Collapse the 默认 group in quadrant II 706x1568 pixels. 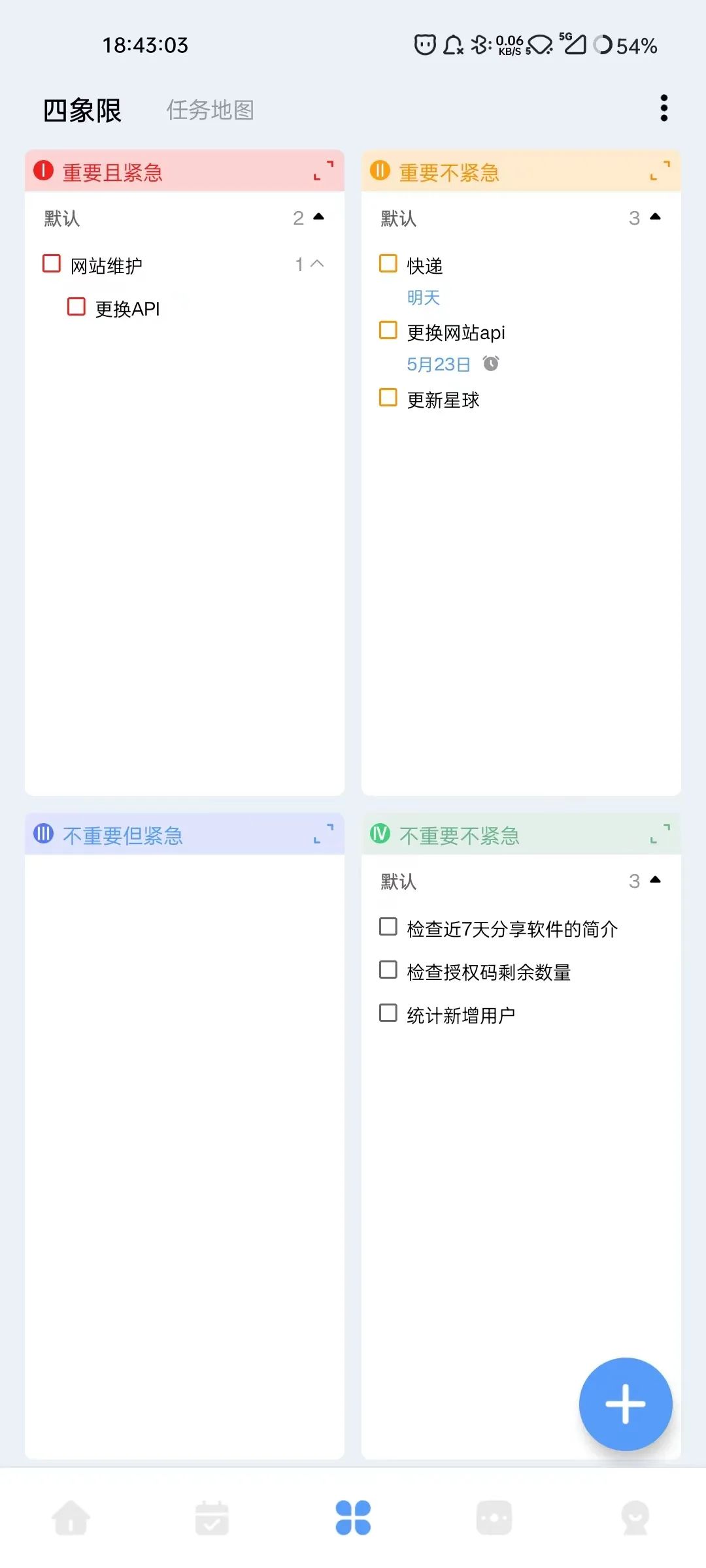pyautogui.click(x=656, y=218)
